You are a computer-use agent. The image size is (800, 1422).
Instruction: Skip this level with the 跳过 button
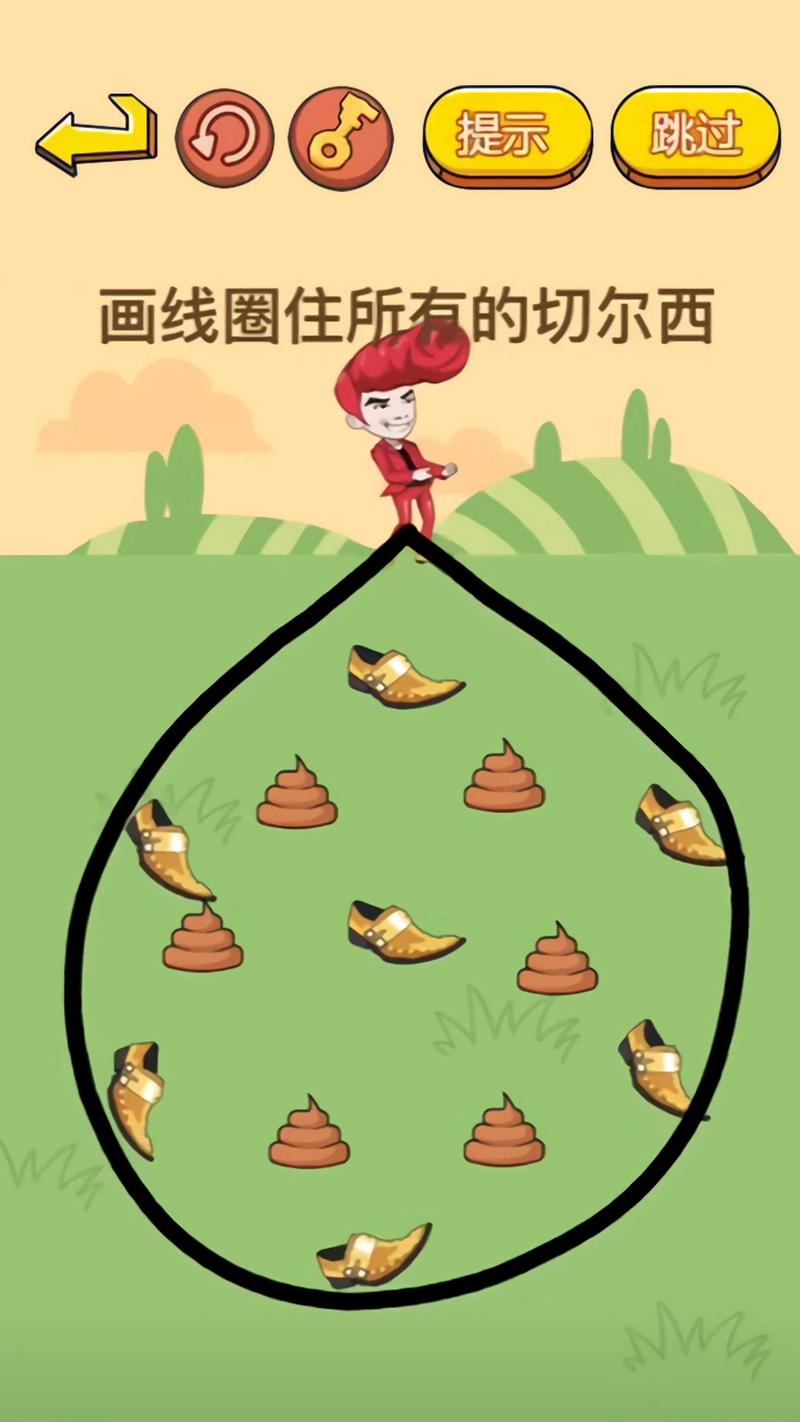tap(696, 136)
